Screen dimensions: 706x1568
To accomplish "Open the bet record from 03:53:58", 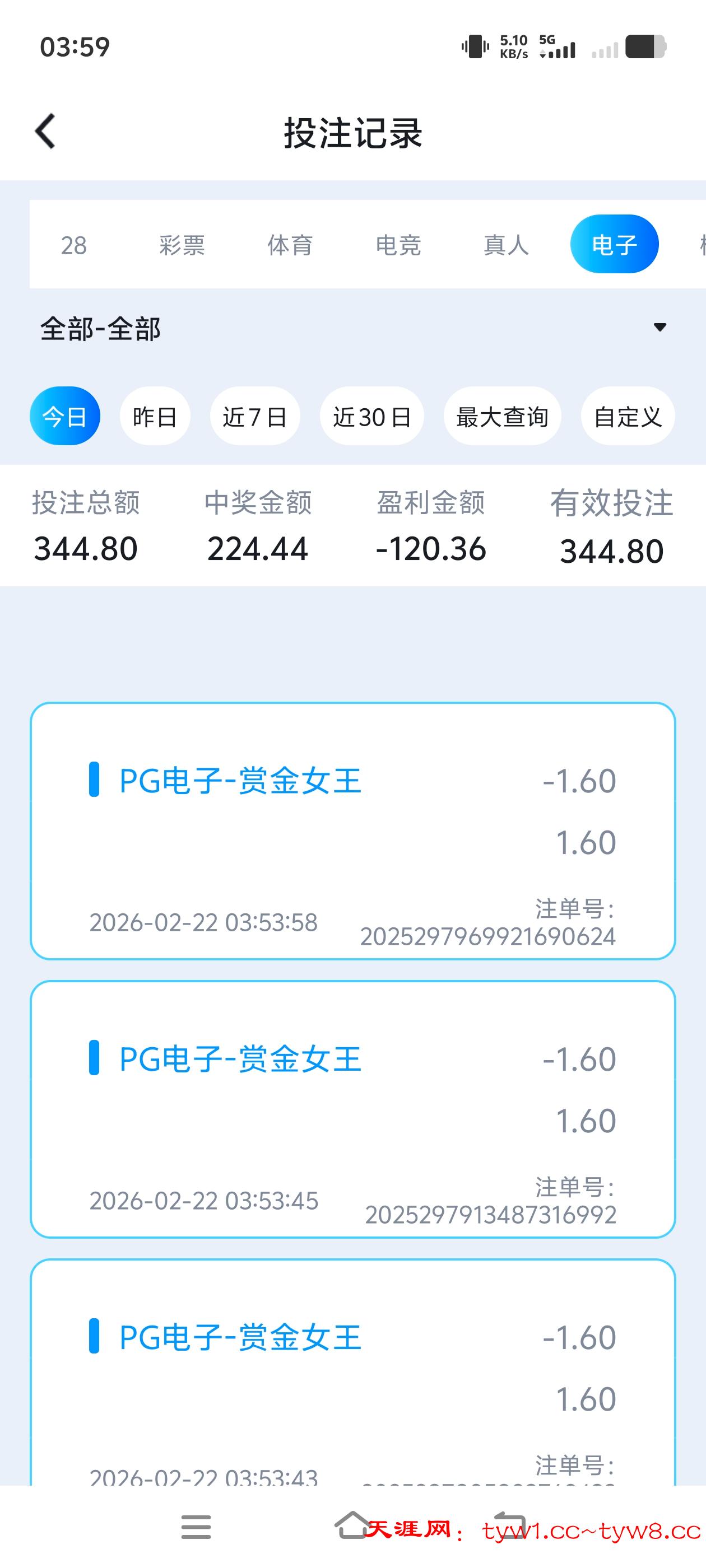I will click(x=352, y=831).
